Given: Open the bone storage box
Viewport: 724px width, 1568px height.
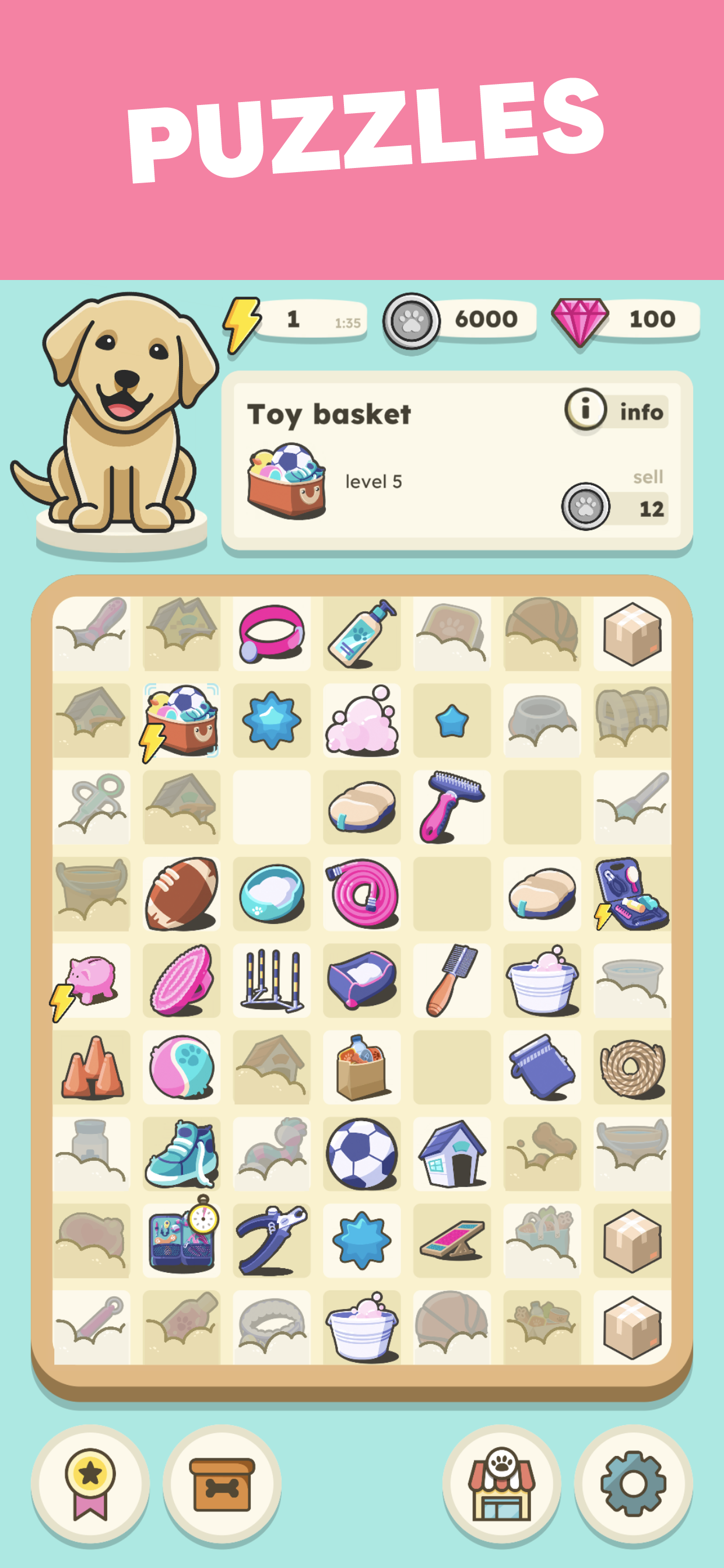Looking at the screenshot, I should point(222,1483).
